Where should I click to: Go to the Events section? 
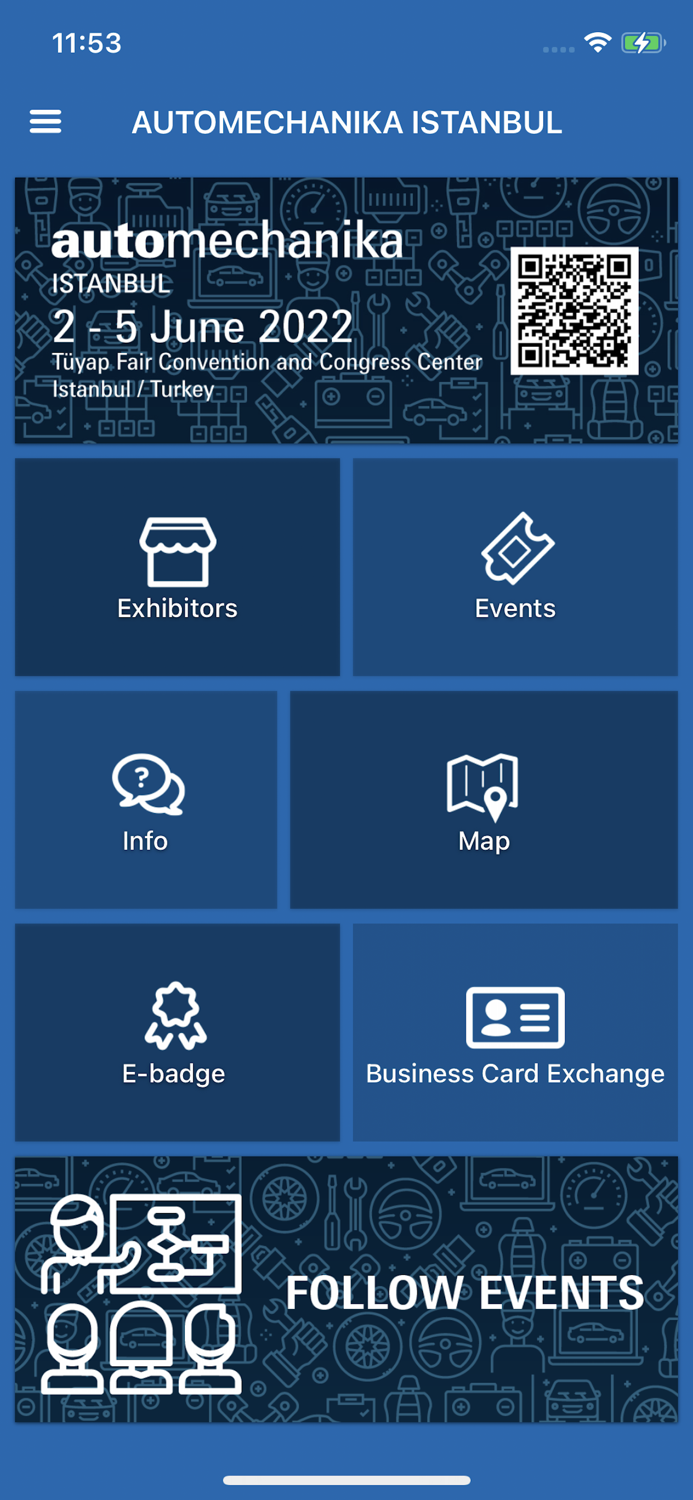(515, 567)
